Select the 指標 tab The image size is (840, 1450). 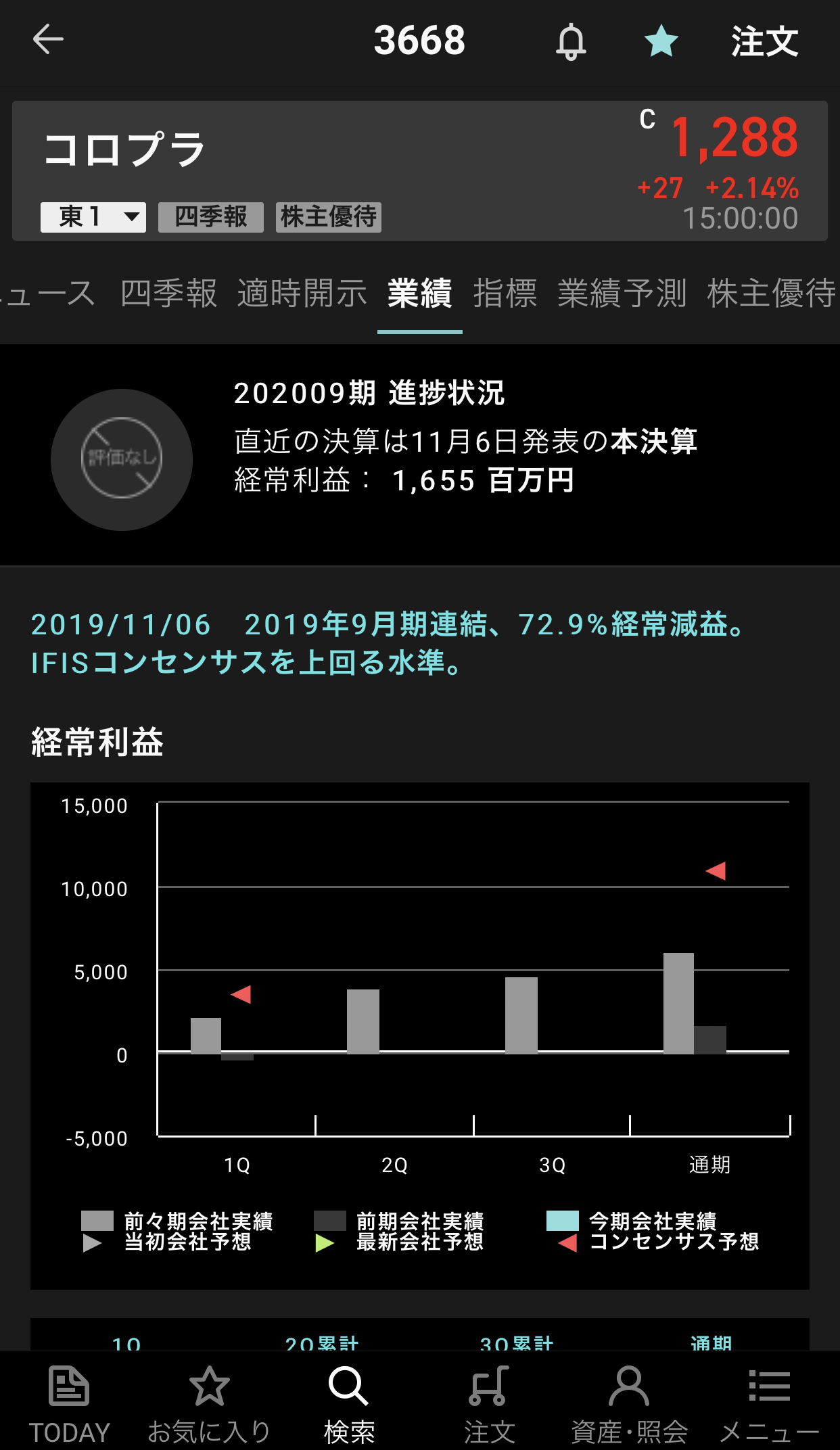(x=505, y=293)
